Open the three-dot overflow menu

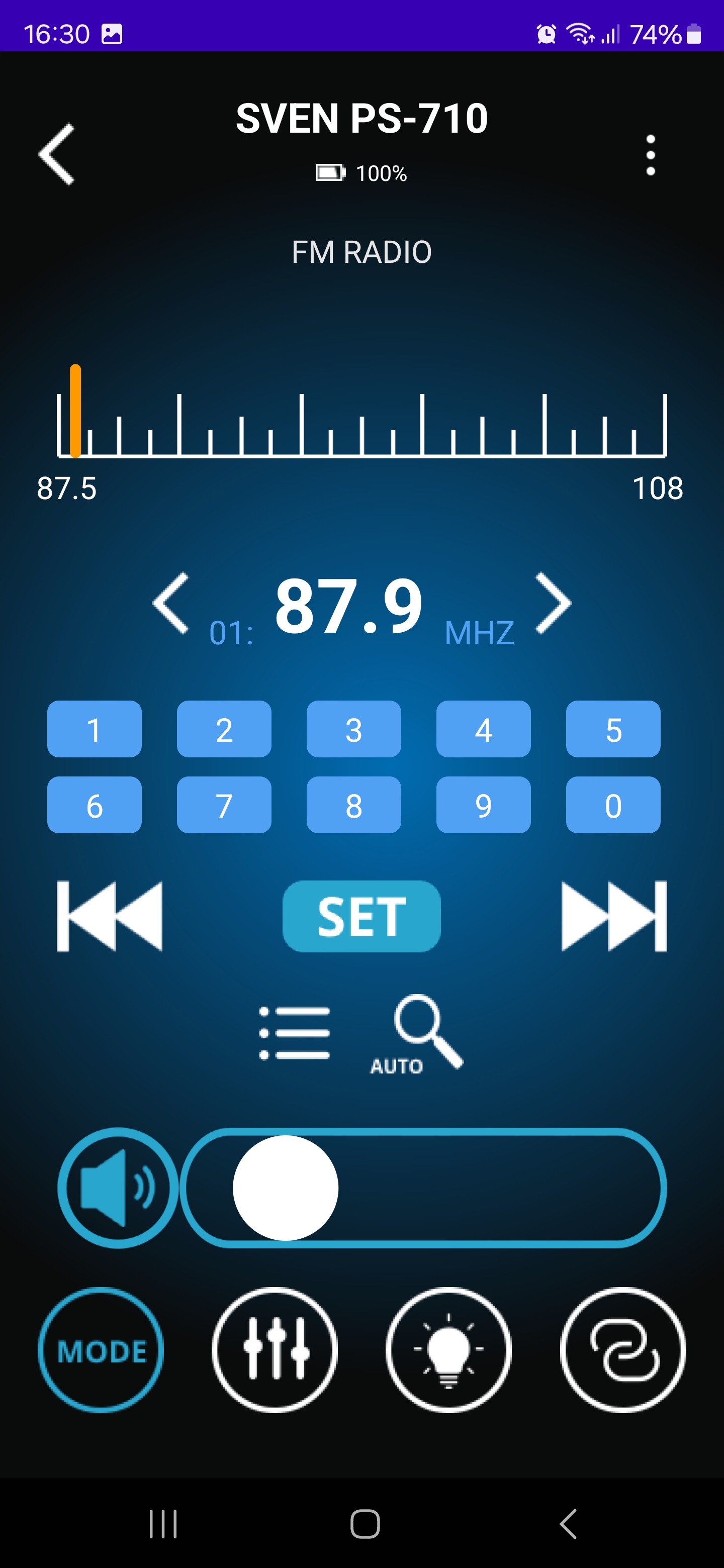point(650,155)
